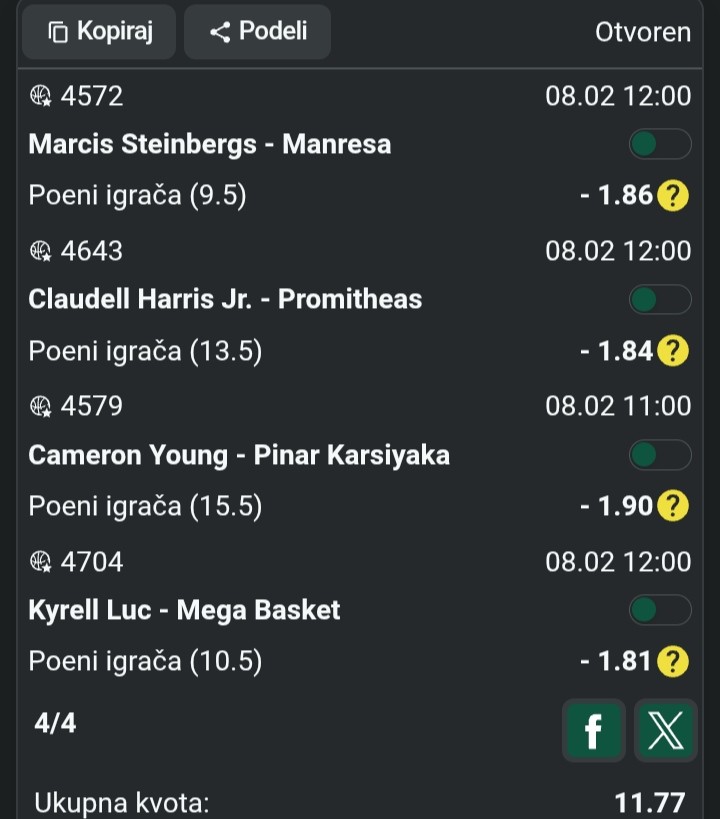Open the help icon next to odds 1.86

click(x=673, y=196)
